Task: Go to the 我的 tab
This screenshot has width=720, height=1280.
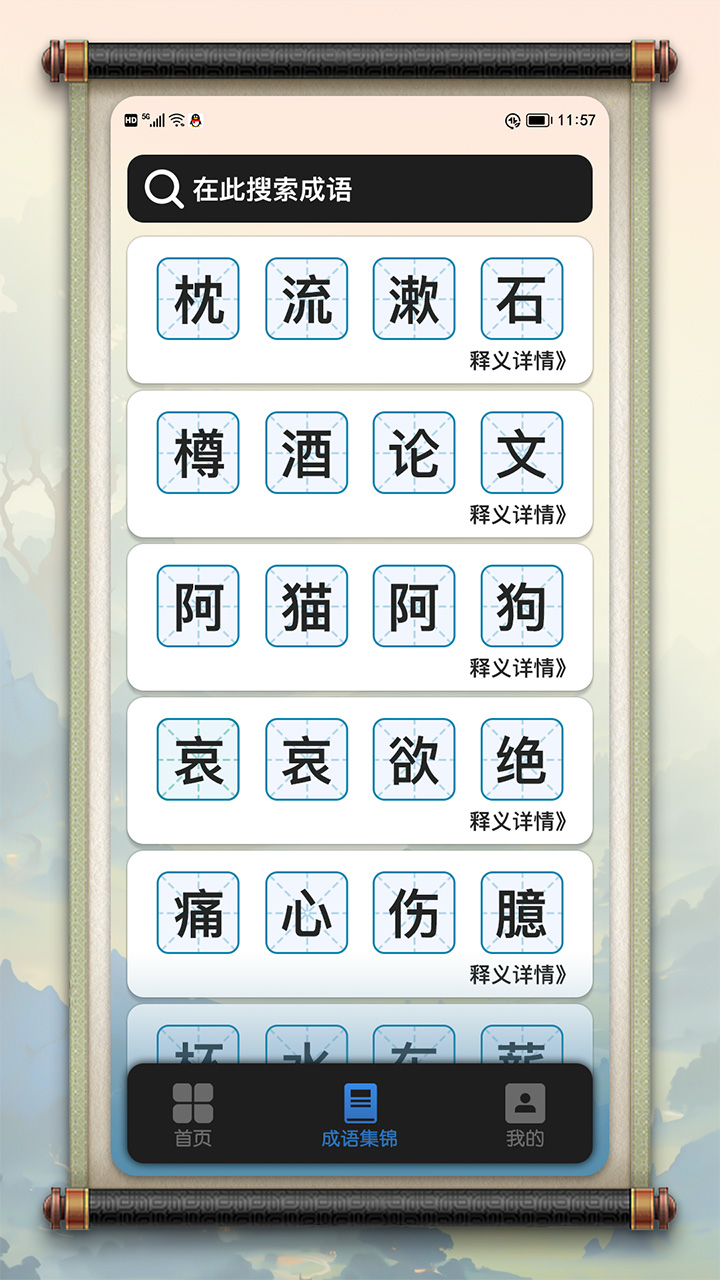Action: 525,1115
